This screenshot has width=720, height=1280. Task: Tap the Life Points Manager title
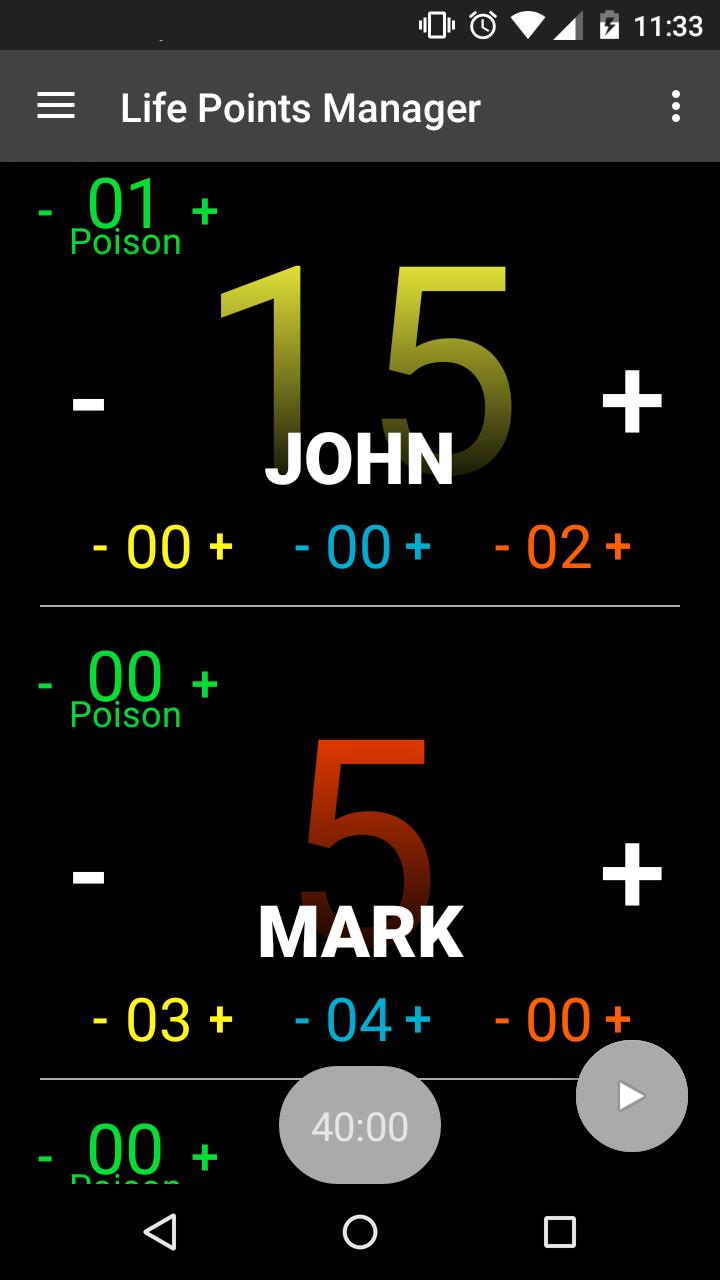pyautogui.click(x=300, y=107)
